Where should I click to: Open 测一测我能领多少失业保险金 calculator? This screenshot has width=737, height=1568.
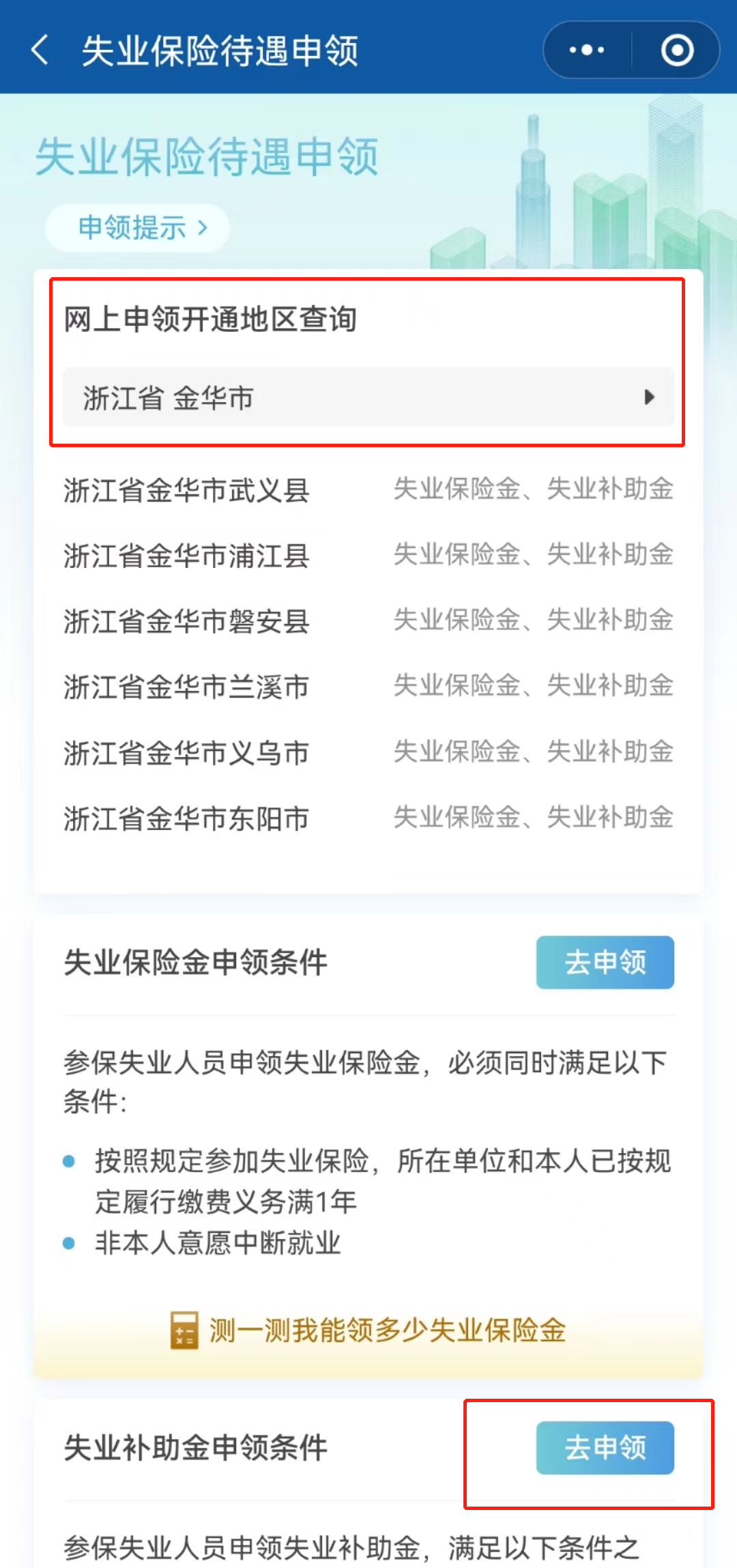tap(369, 1330)
